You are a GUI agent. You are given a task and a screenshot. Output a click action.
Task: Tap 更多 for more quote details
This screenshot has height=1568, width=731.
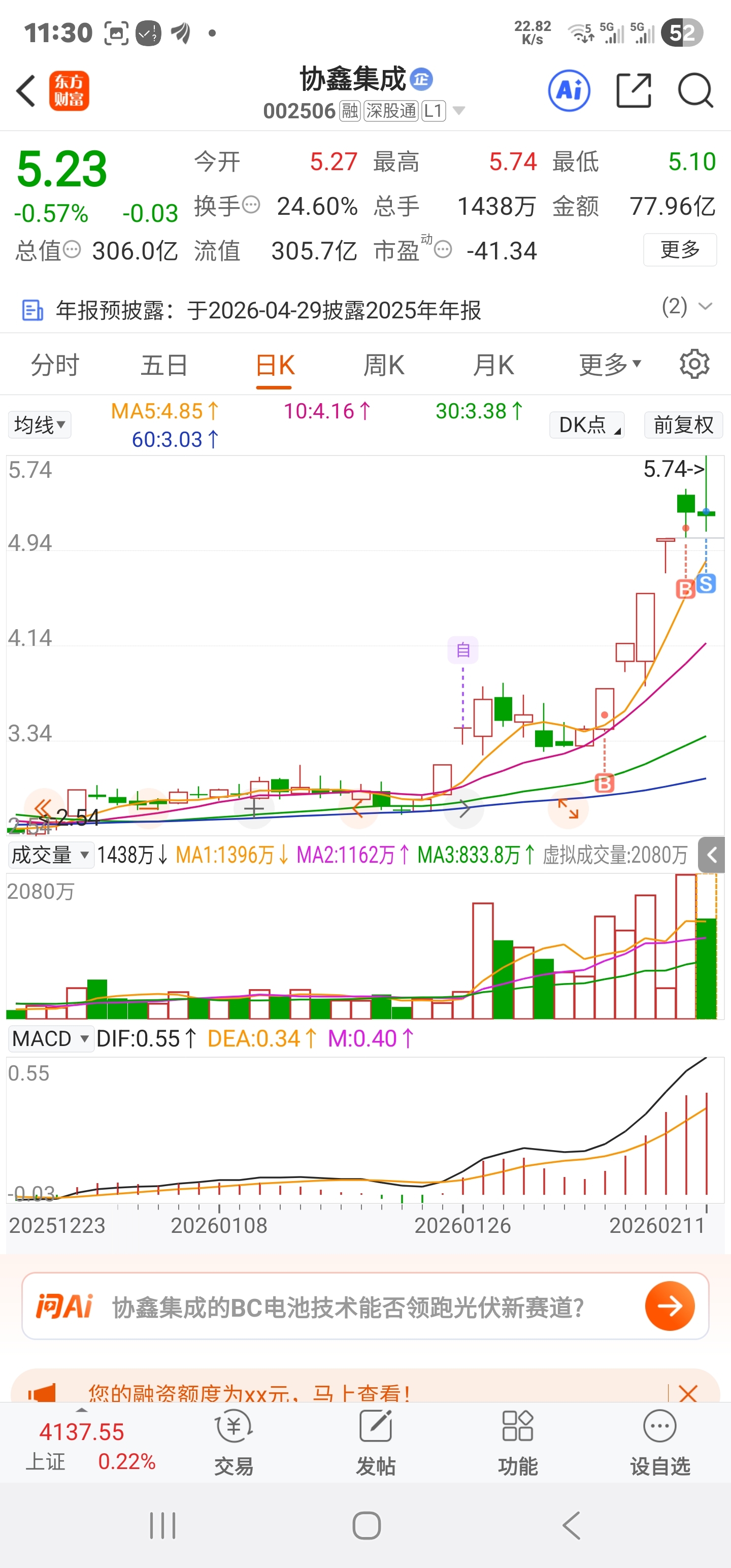pos(679,249)
